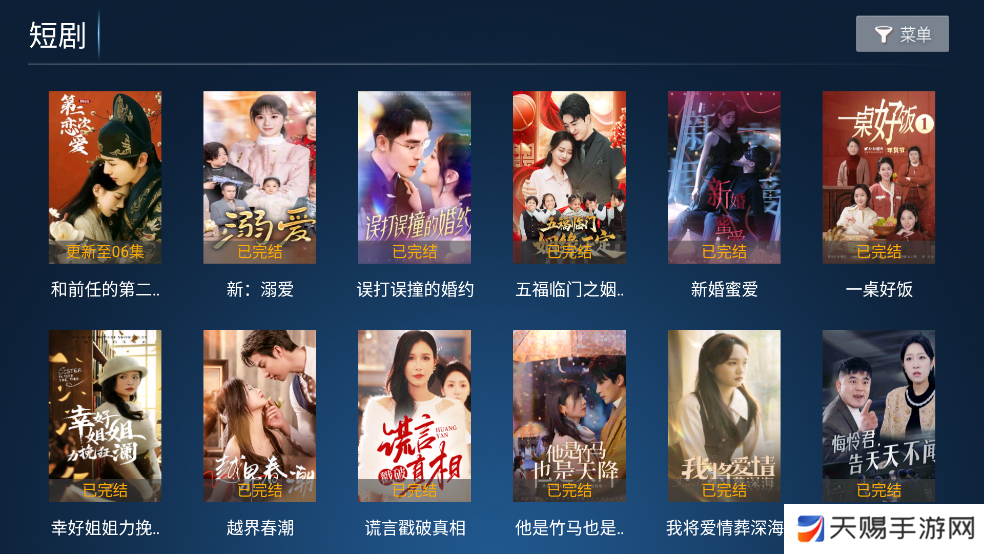Open 五福临门之姻缘天定 drama tile
Viewport: 984px width, 554px height.
pyautogui.click(x=570, y=178)
